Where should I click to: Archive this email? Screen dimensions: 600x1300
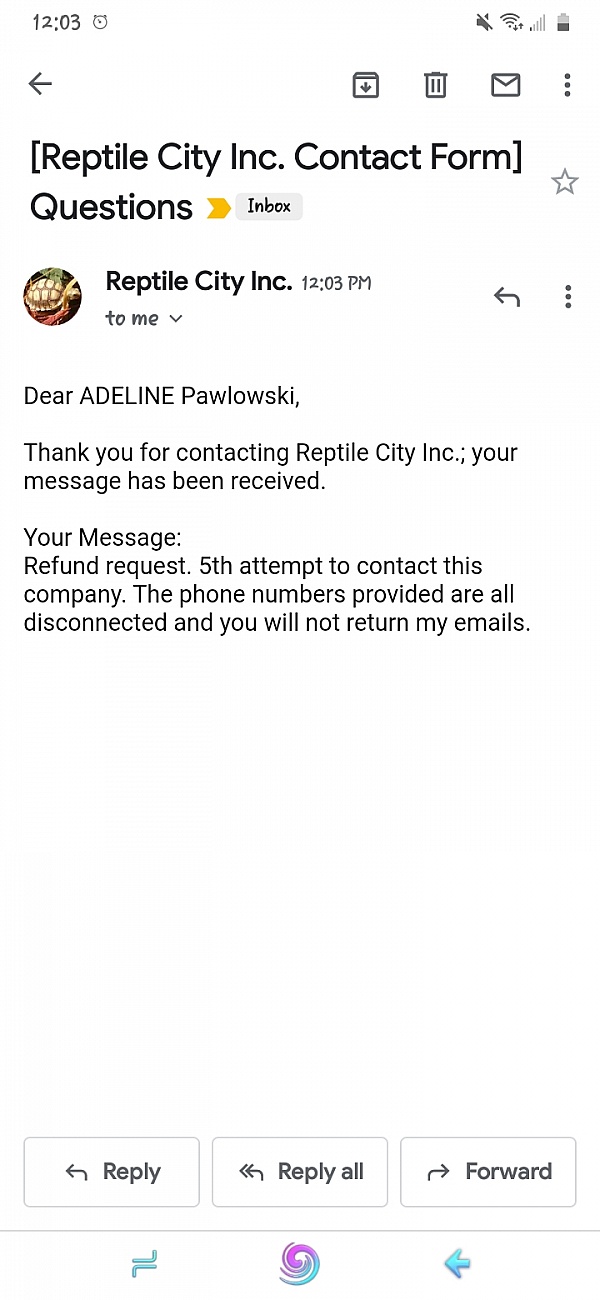366,85
